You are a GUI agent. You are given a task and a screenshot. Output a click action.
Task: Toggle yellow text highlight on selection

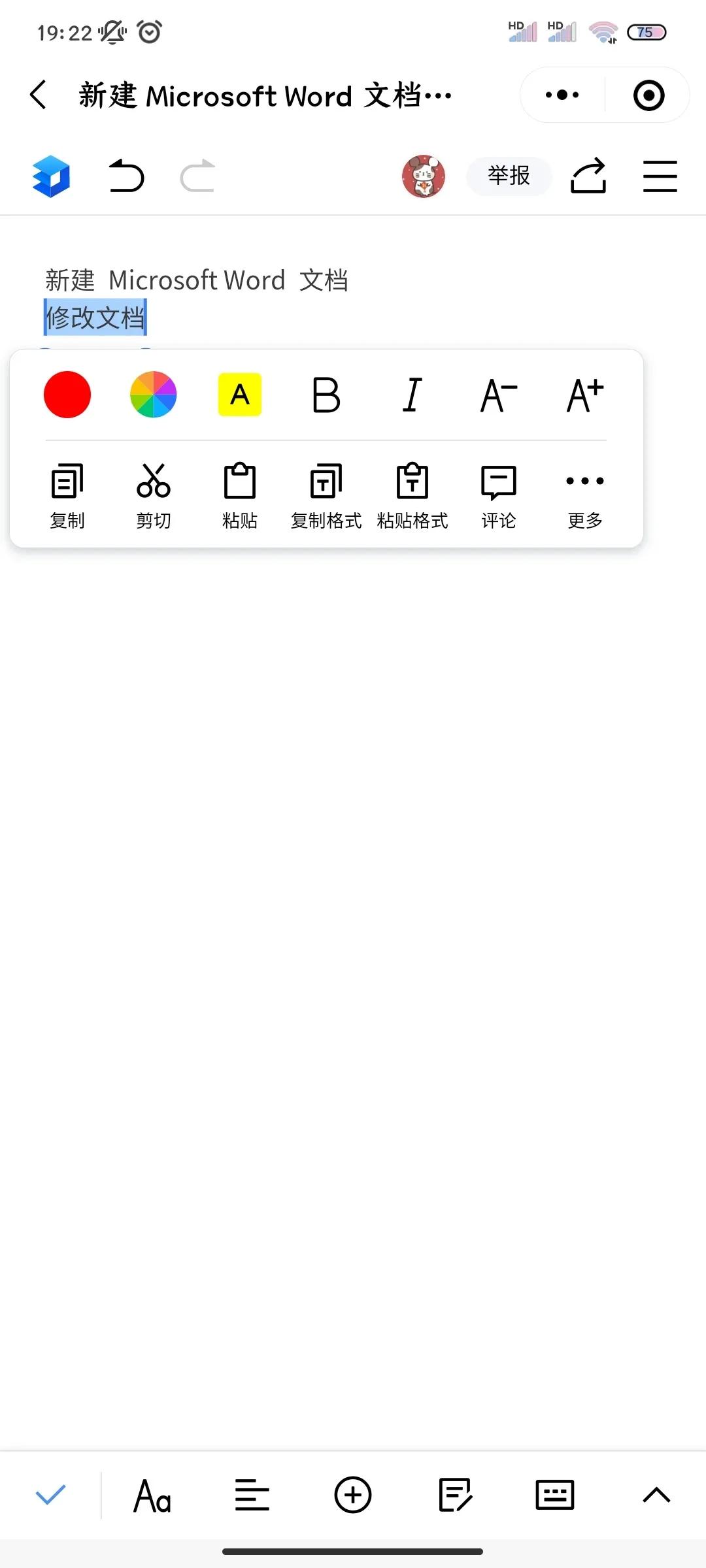click(240, 394)
